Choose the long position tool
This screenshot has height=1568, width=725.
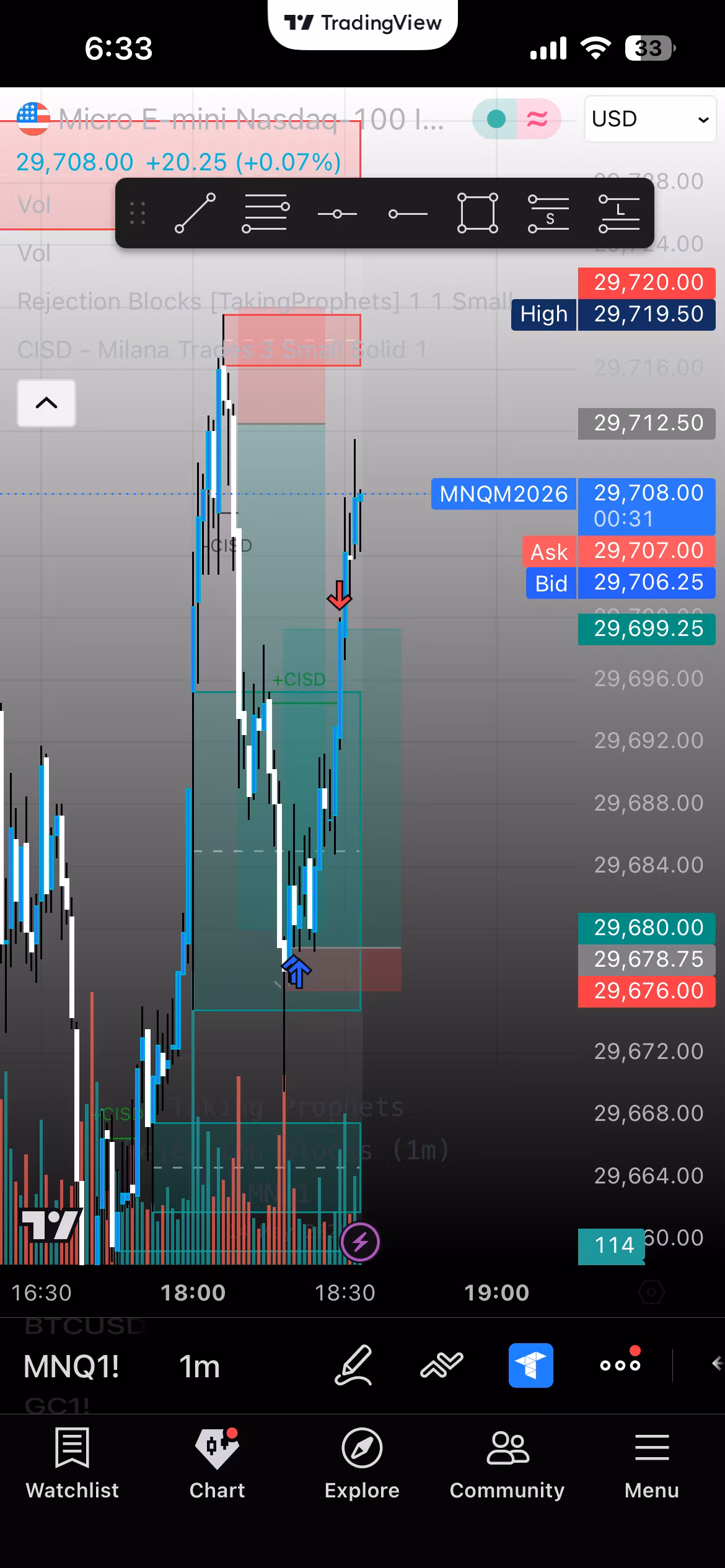pyautogui.click(x=619, y=213)
